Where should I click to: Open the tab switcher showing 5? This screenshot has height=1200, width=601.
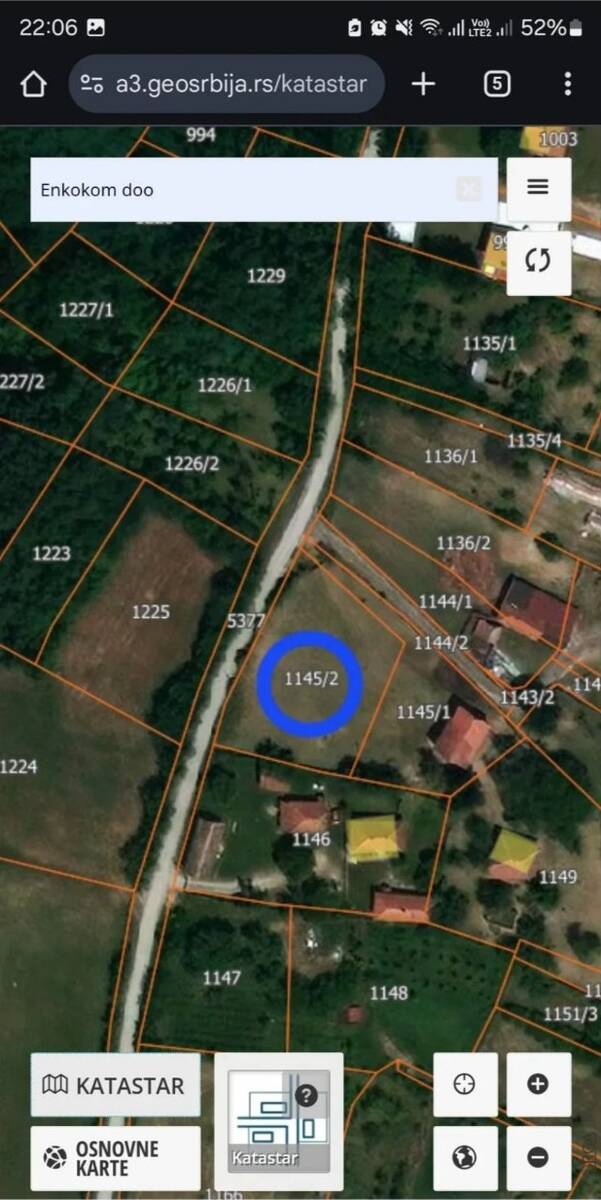coord(497,84)
